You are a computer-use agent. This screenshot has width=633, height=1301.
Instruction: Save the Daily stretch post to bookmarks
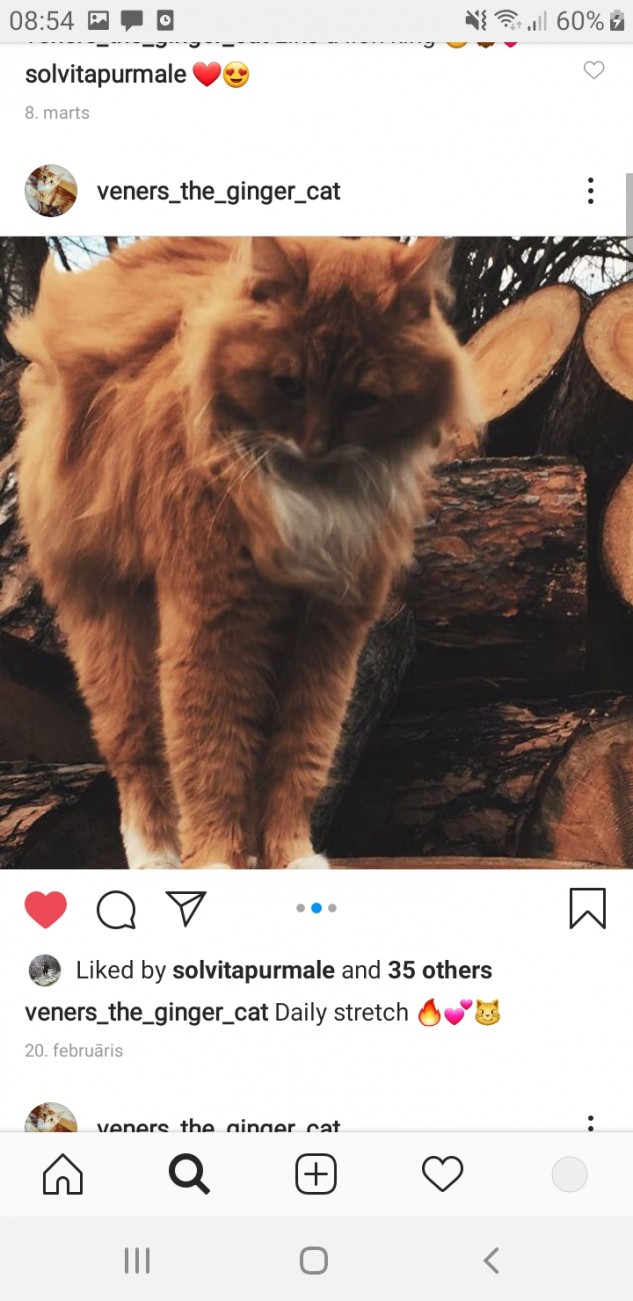(587, 908)
